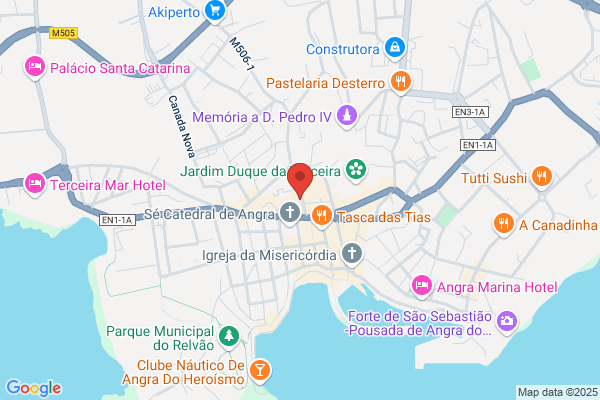
Task: Open Memória a D. Pedro IV monument
Action: click(347, 116)
